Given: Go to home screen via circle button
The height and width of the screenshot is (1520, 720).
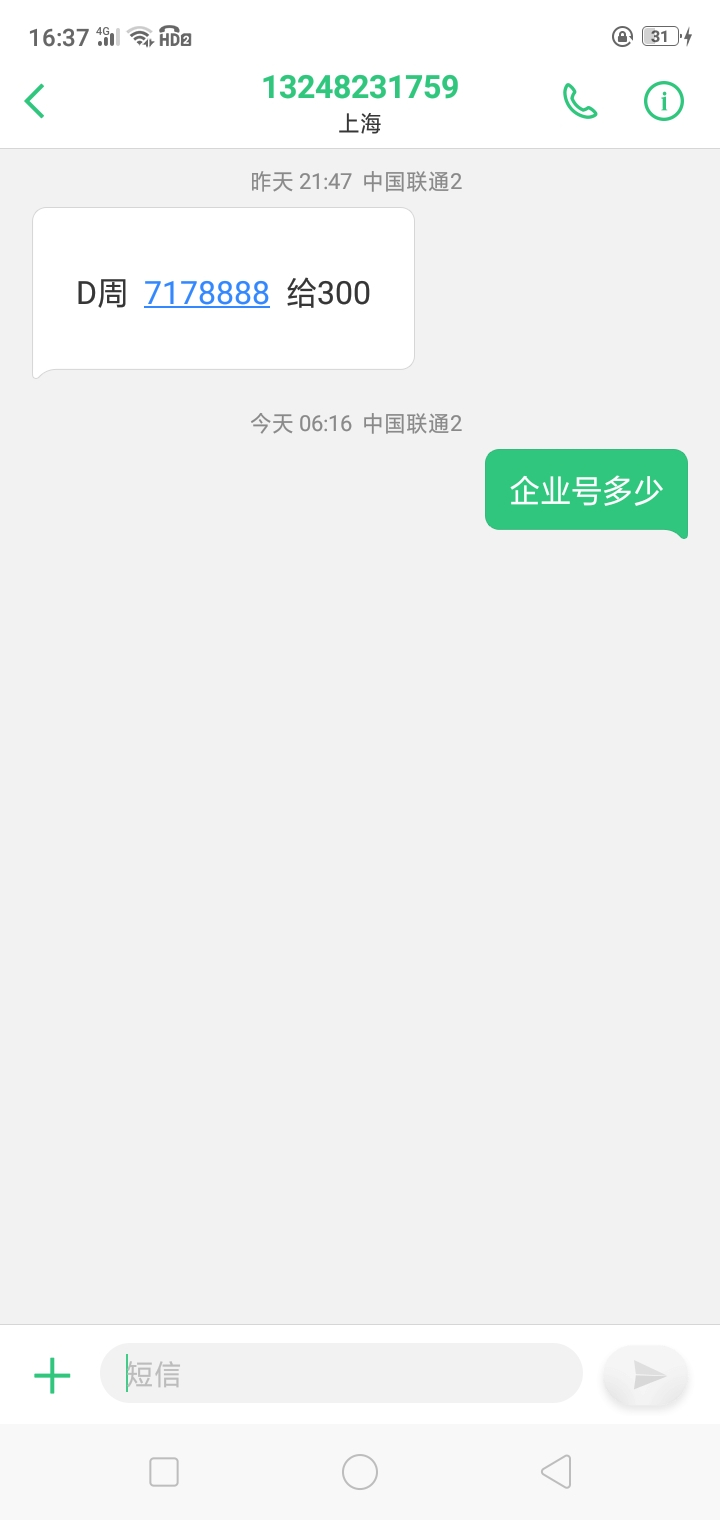Looking at the screenshot, I should coord(360,1472).
